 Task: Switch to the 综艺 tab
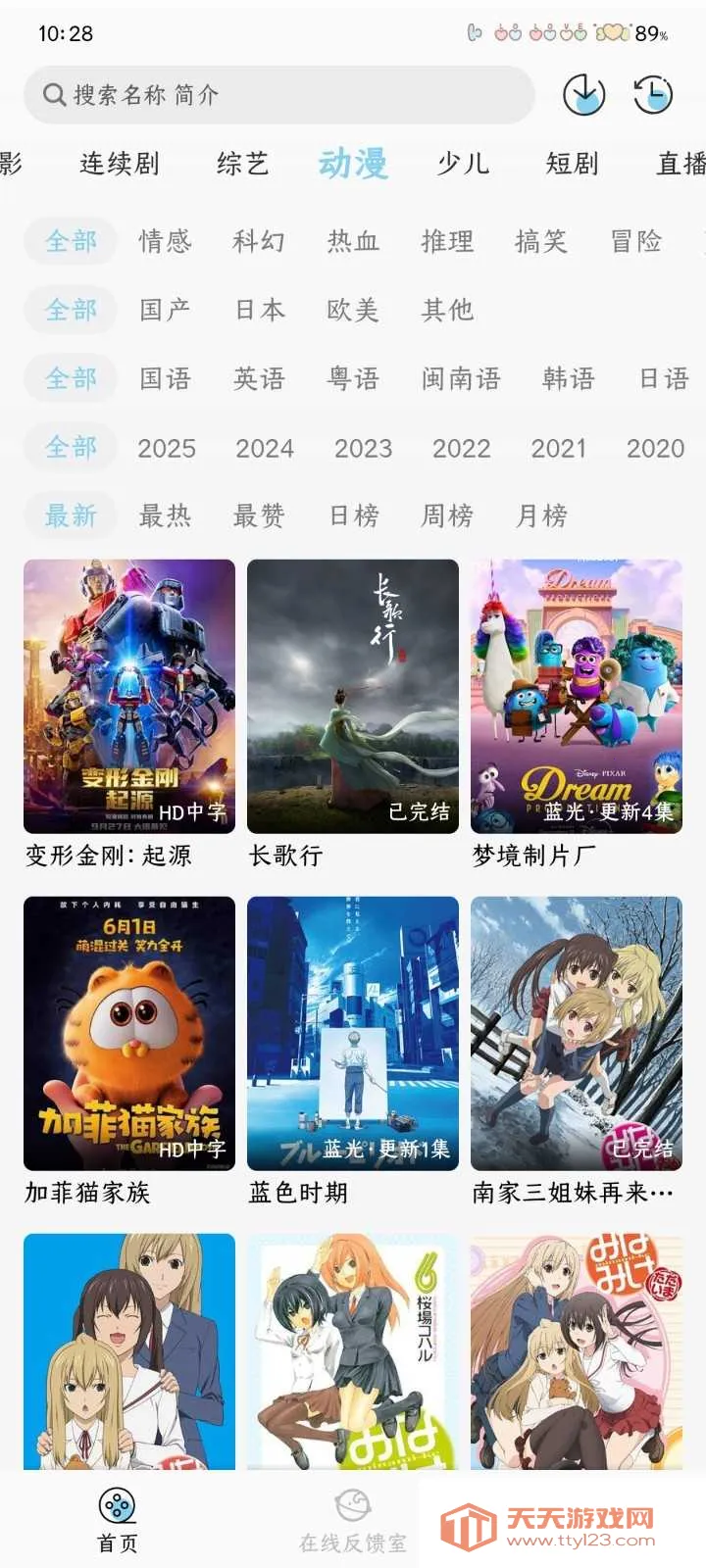point(243,164)
